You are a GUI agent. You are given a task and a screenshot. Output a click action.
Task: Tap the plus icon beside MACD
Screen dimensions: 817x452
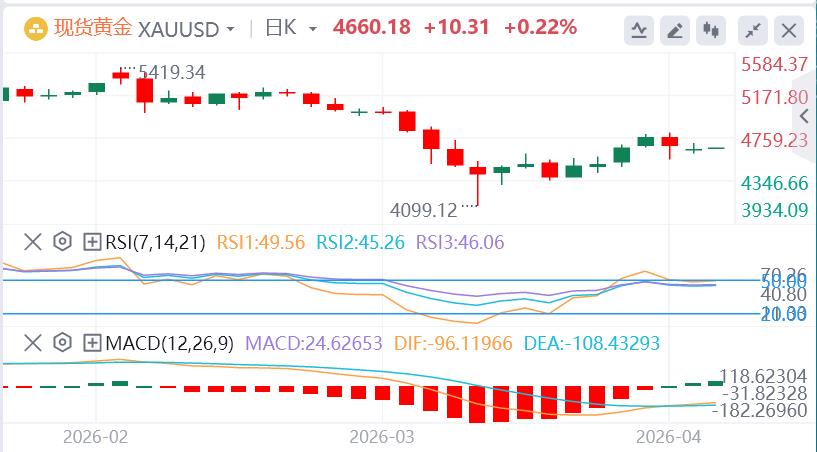(x=92, y=343)
